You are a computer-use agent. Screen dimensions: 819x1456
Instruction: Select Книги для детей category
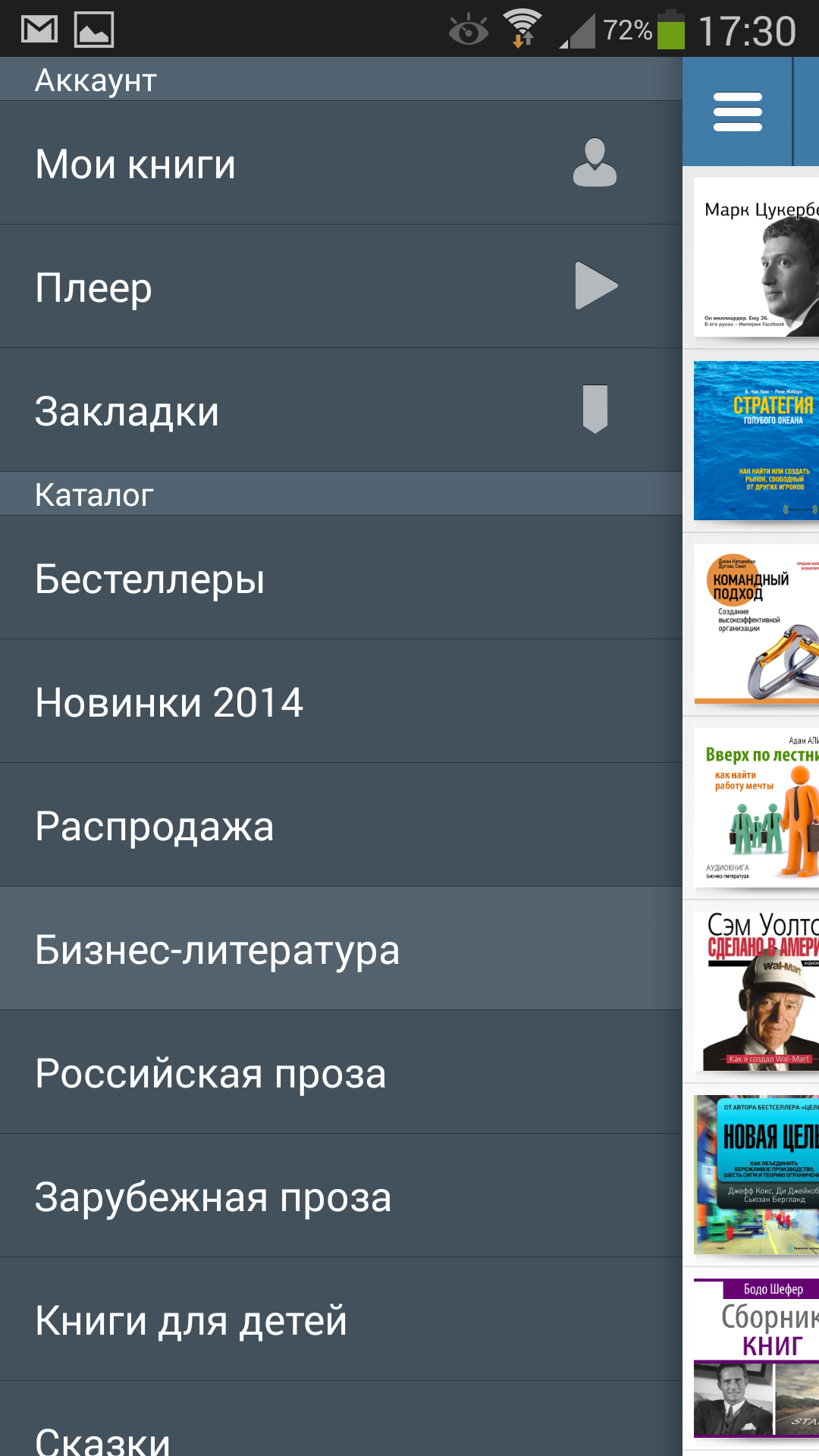pyautogui.click(x=341, y=1319)
